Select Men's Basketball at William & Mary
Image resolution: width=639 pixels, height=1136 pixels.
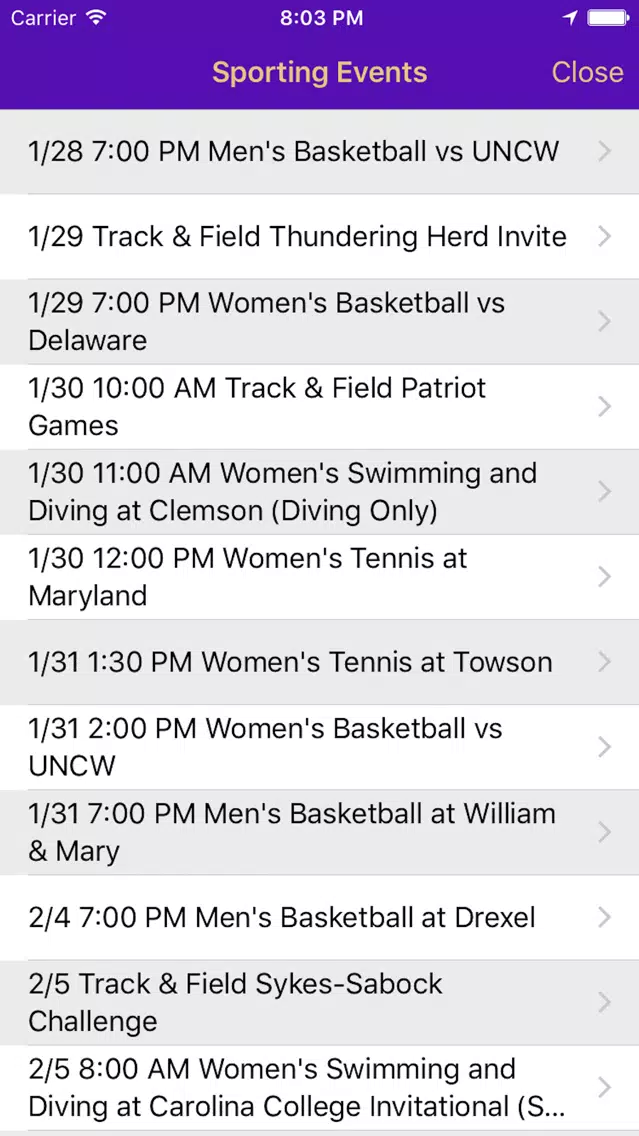[320, 832]
